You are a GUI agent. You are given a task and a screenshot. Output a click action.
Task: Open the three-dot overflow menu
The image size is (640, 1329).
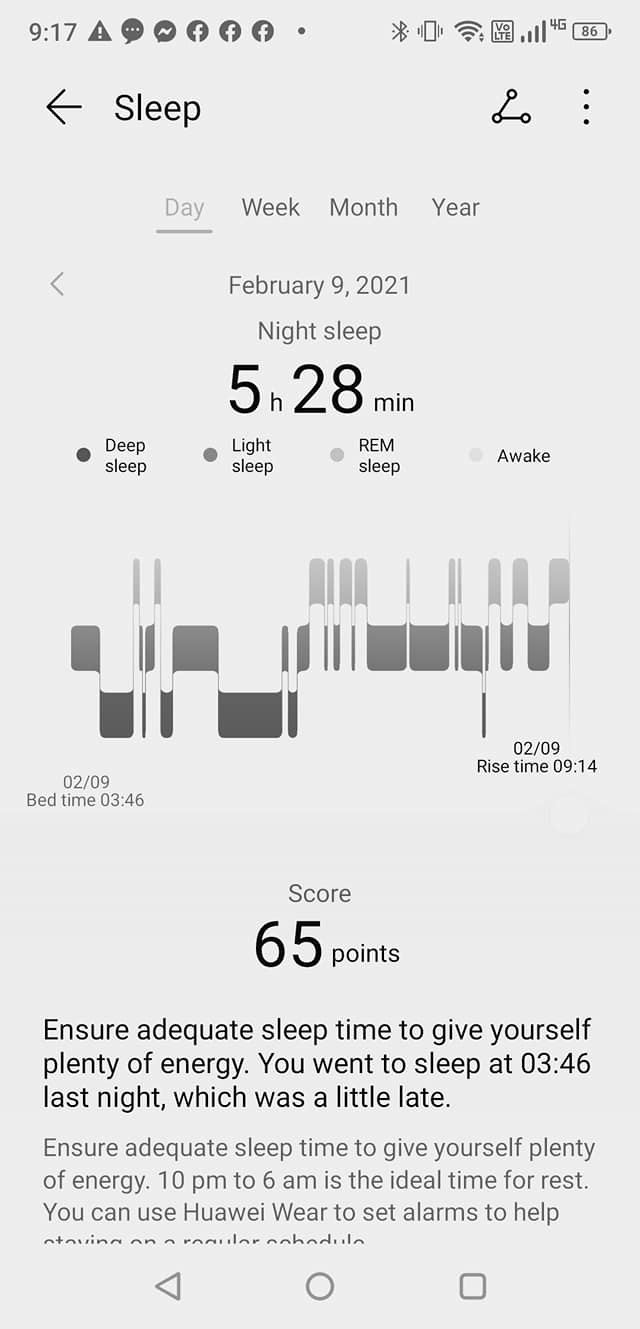coord(586,107)
